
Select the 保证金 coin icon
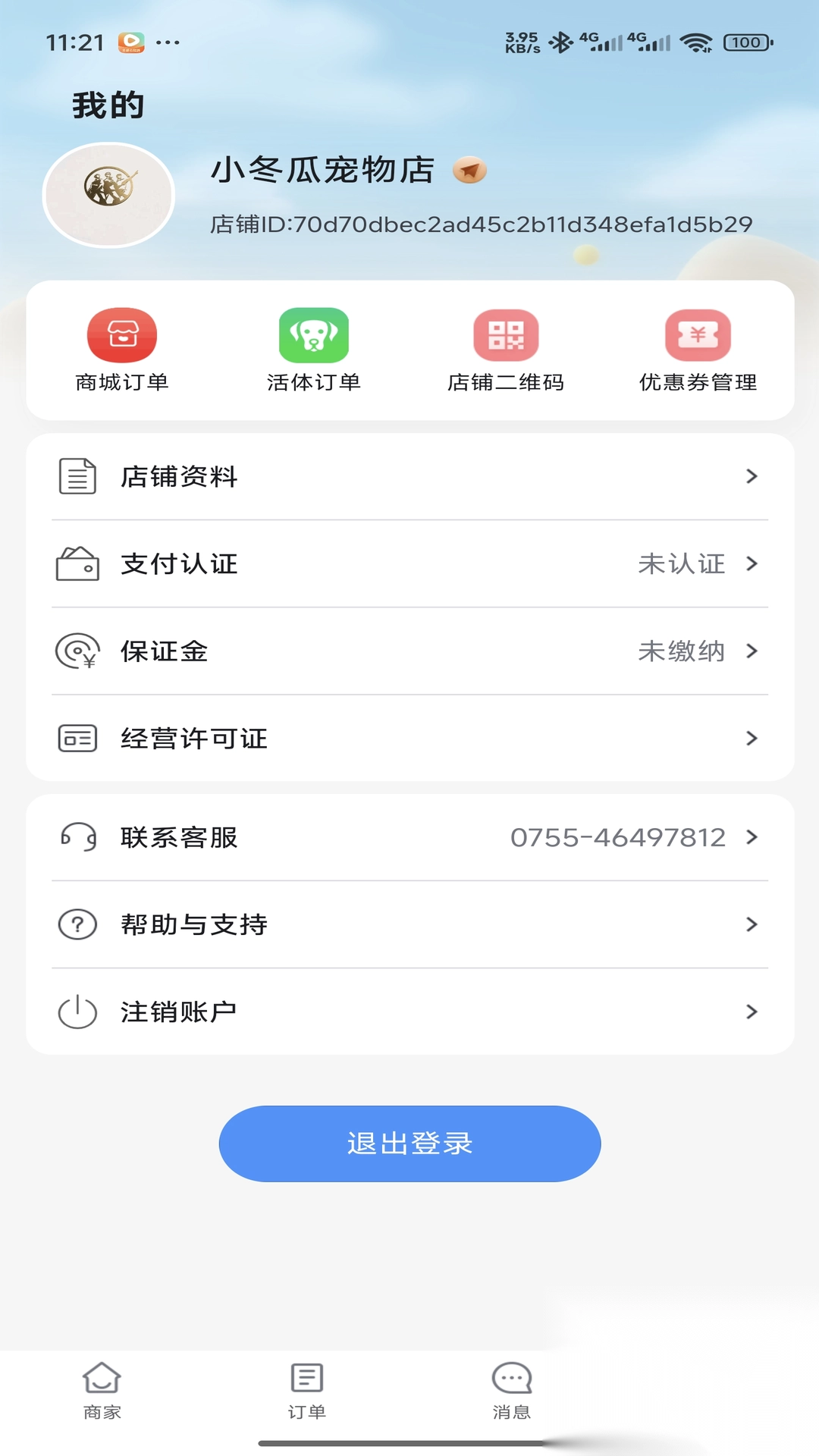[76, 651]
